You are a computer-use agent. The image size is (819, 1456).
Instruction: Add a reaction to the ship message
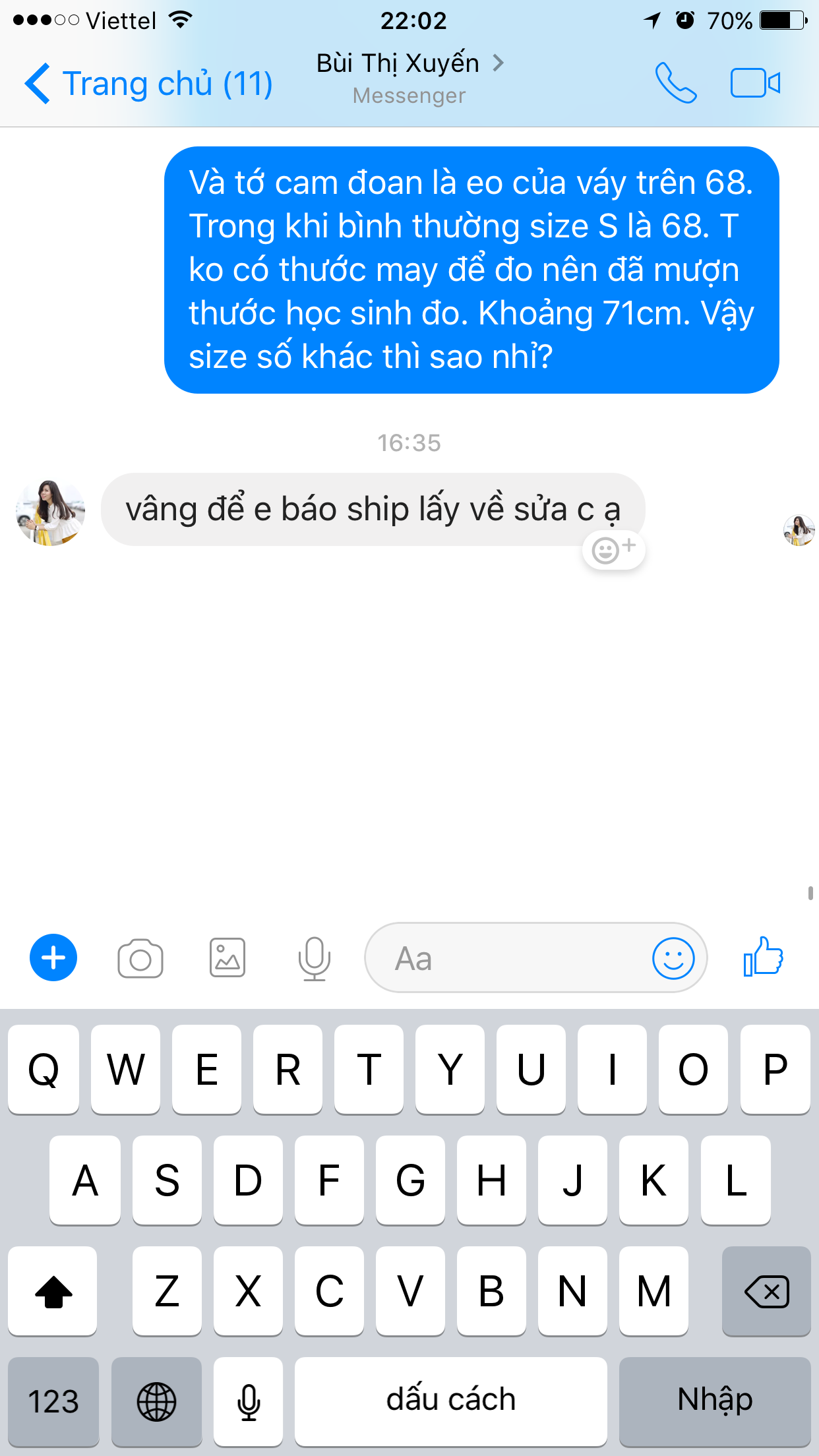click(613, 549)
